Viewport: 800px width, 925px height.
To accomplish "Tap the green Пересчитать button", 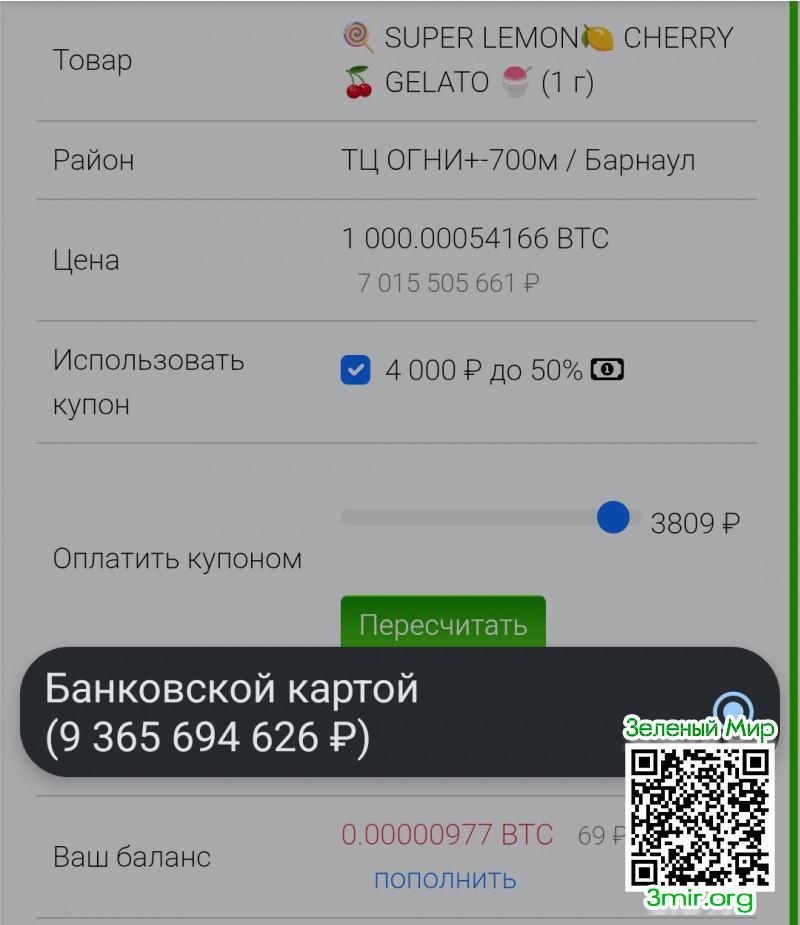I will (x=443, y=624).
